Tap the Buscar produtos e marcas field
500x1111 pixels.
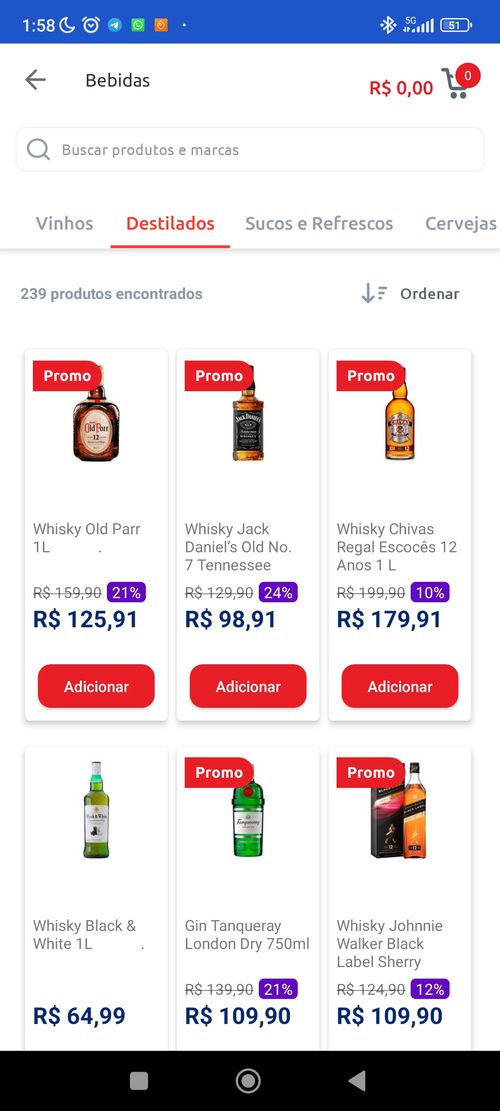pos(250,150)
